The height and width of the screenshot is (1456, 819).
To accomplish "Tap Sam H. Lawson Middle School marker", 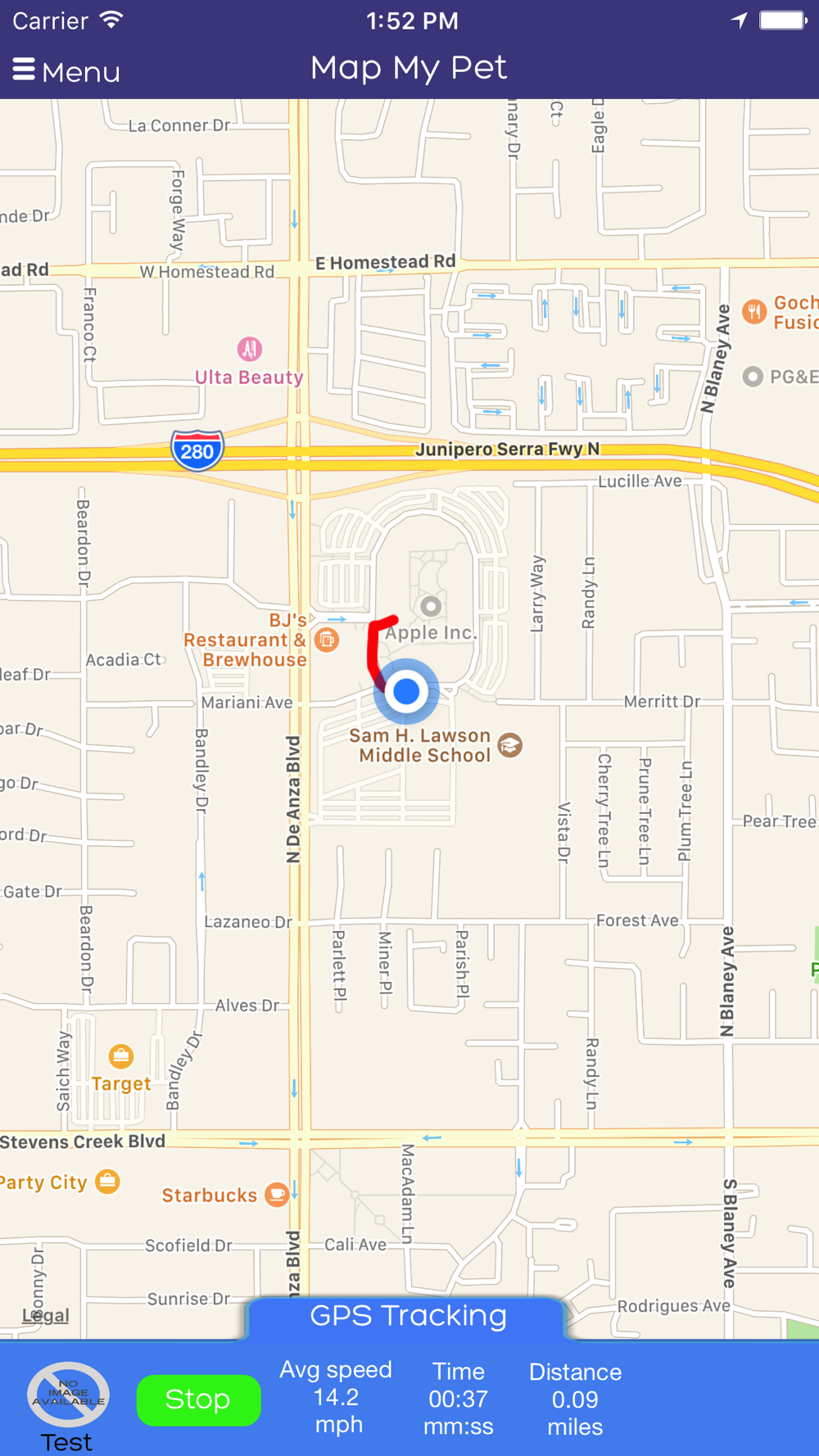I will (x=510, y=745).
